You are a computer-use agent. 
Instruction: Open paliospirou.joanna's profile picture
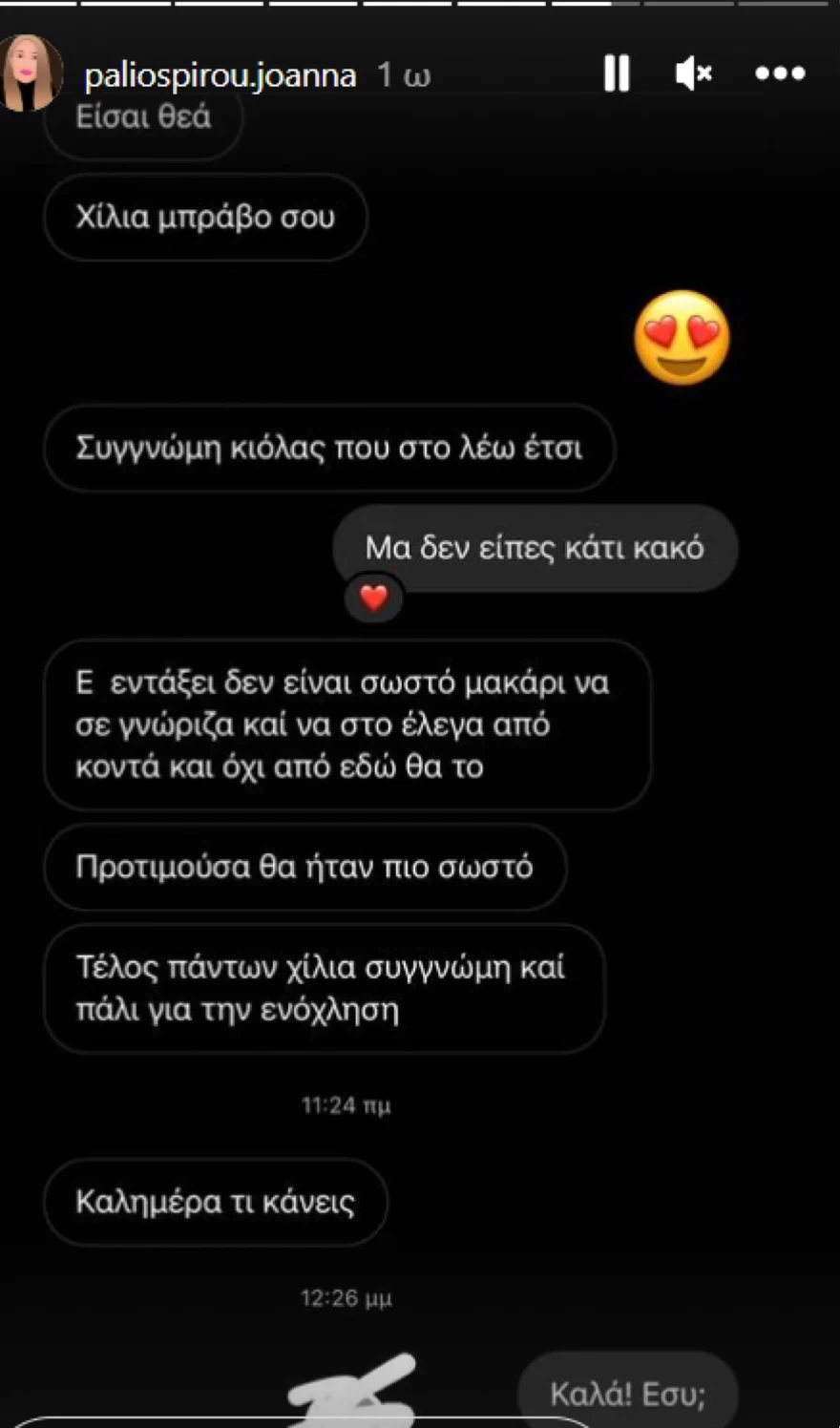[32, 72]
